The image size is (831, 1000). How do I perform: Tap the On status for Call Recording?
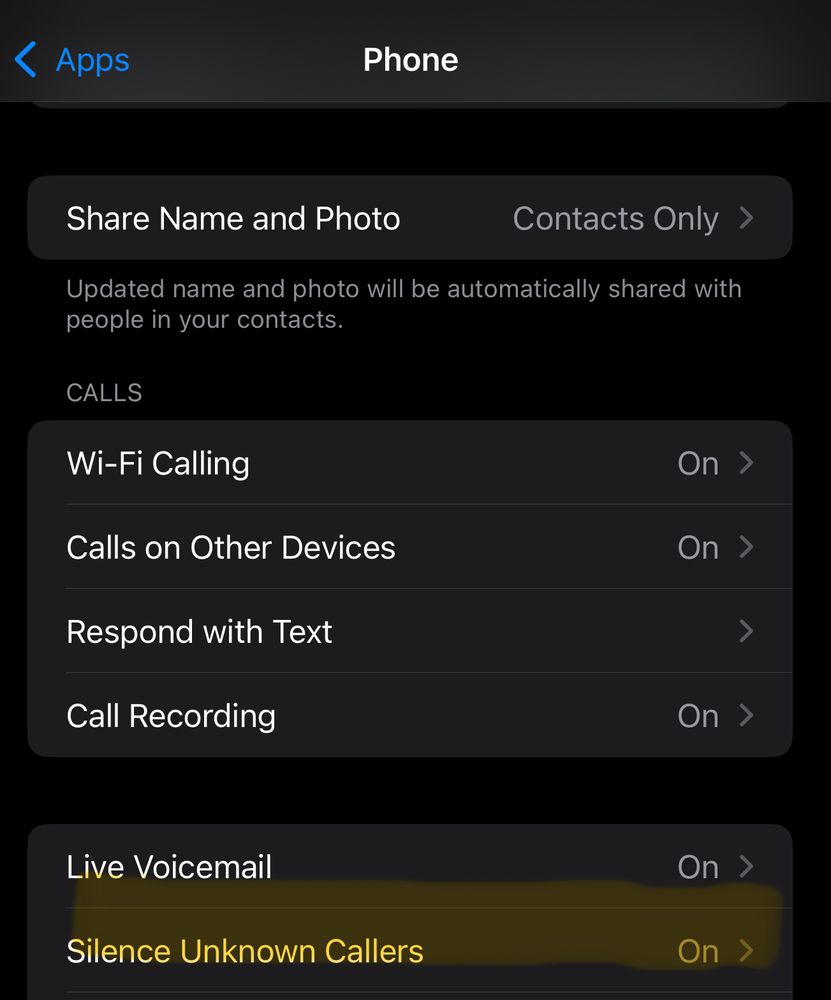click(x=698, y=716)
